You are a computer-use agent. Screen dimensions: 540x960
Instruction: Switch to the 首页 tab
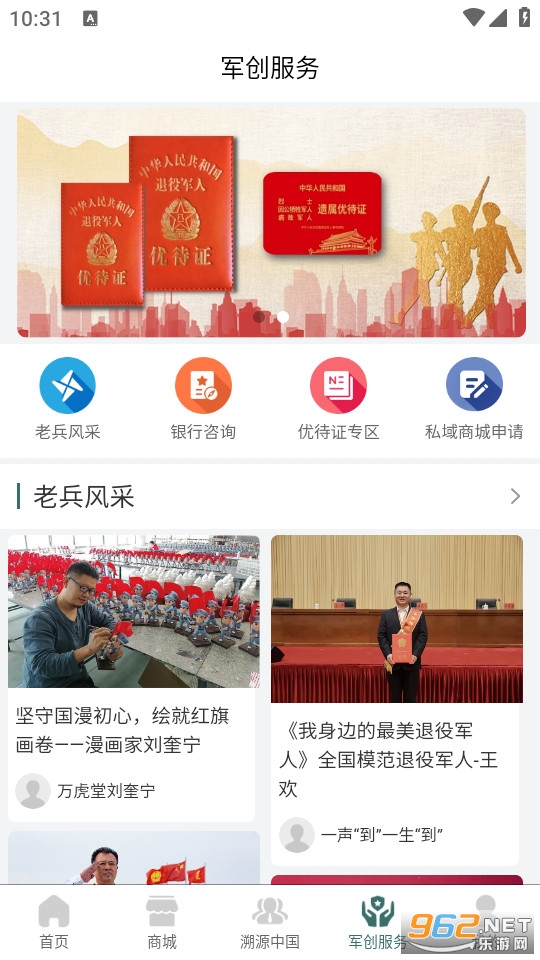(x=54, y=921)
